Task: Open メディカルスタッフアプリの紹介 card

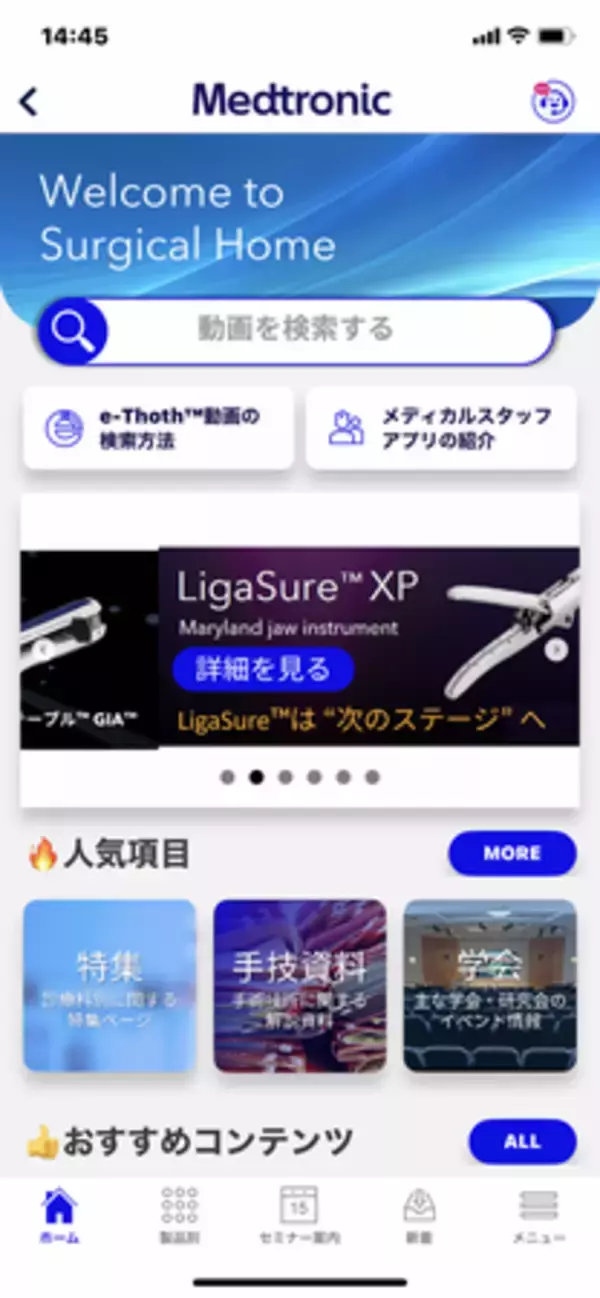Action: point(441,428)
